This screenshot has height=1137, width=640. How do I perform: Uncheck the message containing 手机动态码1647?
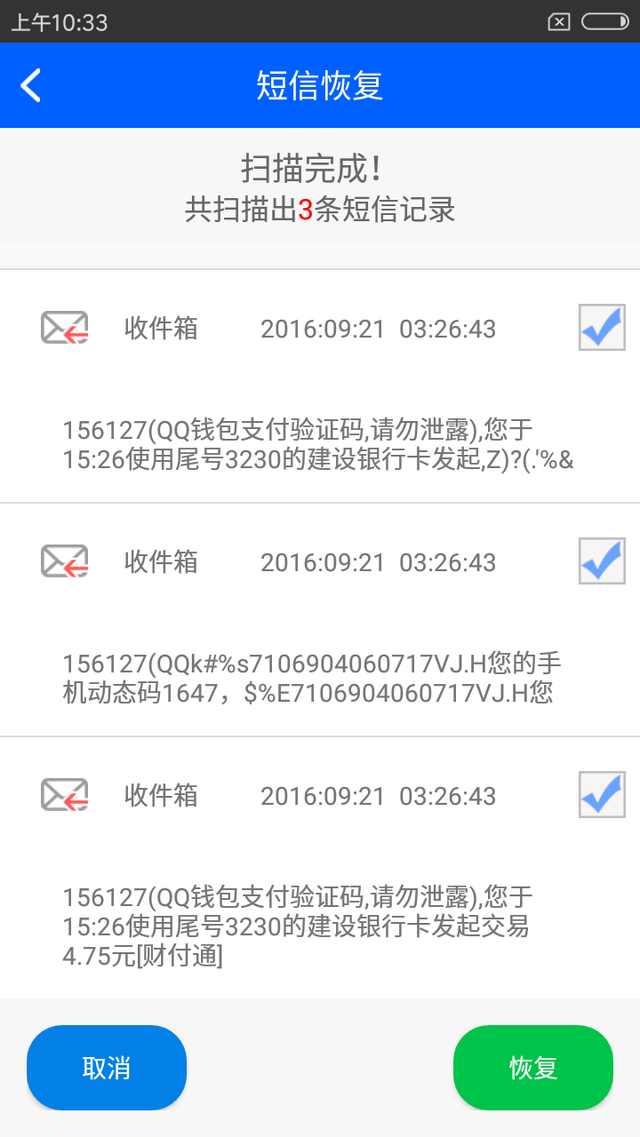tap(602, 561)
